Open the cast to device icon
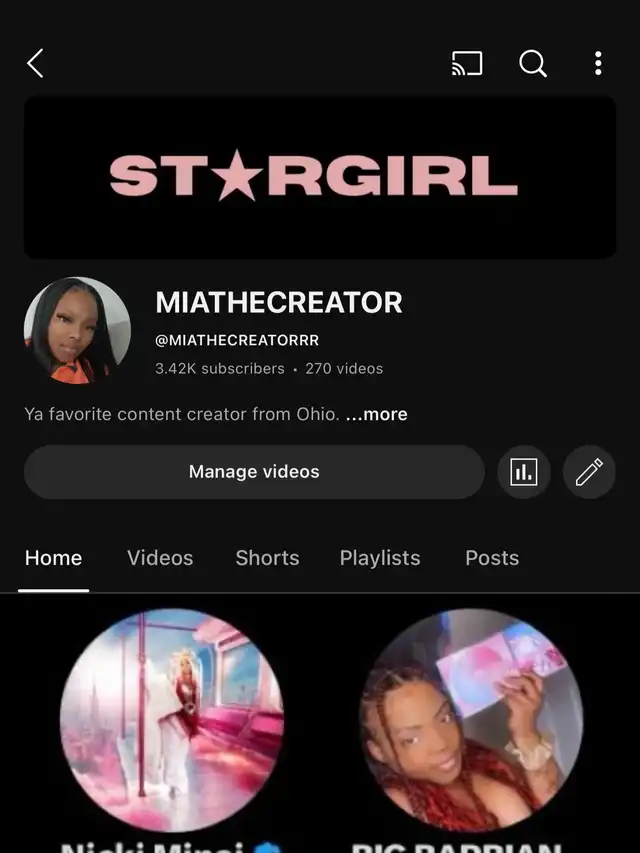This screenshot has width=640, height=853. 467,64
